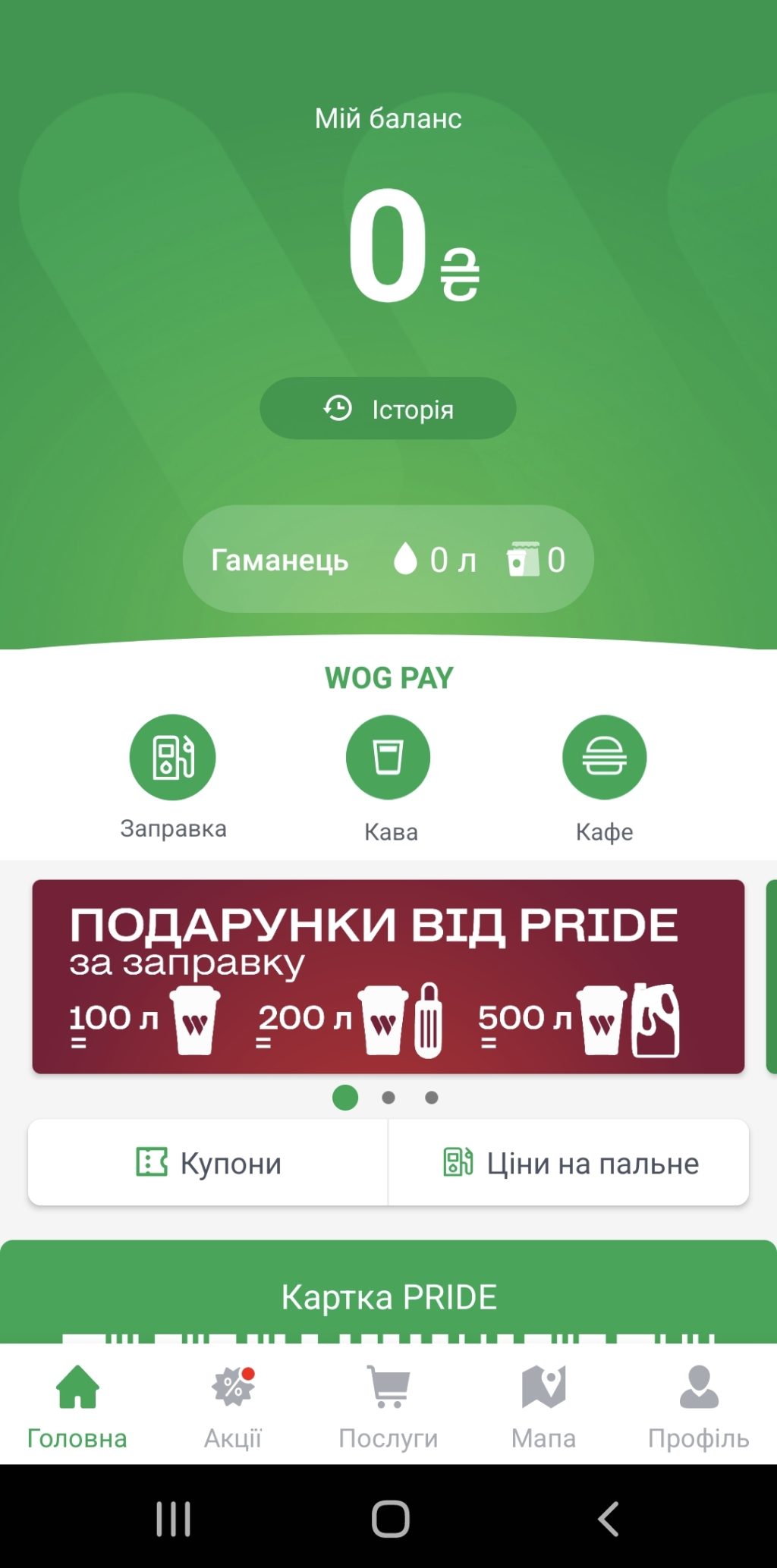777x1568 pixels.
Task: View Ціни на пальне
Action: tap(569, 1163)
